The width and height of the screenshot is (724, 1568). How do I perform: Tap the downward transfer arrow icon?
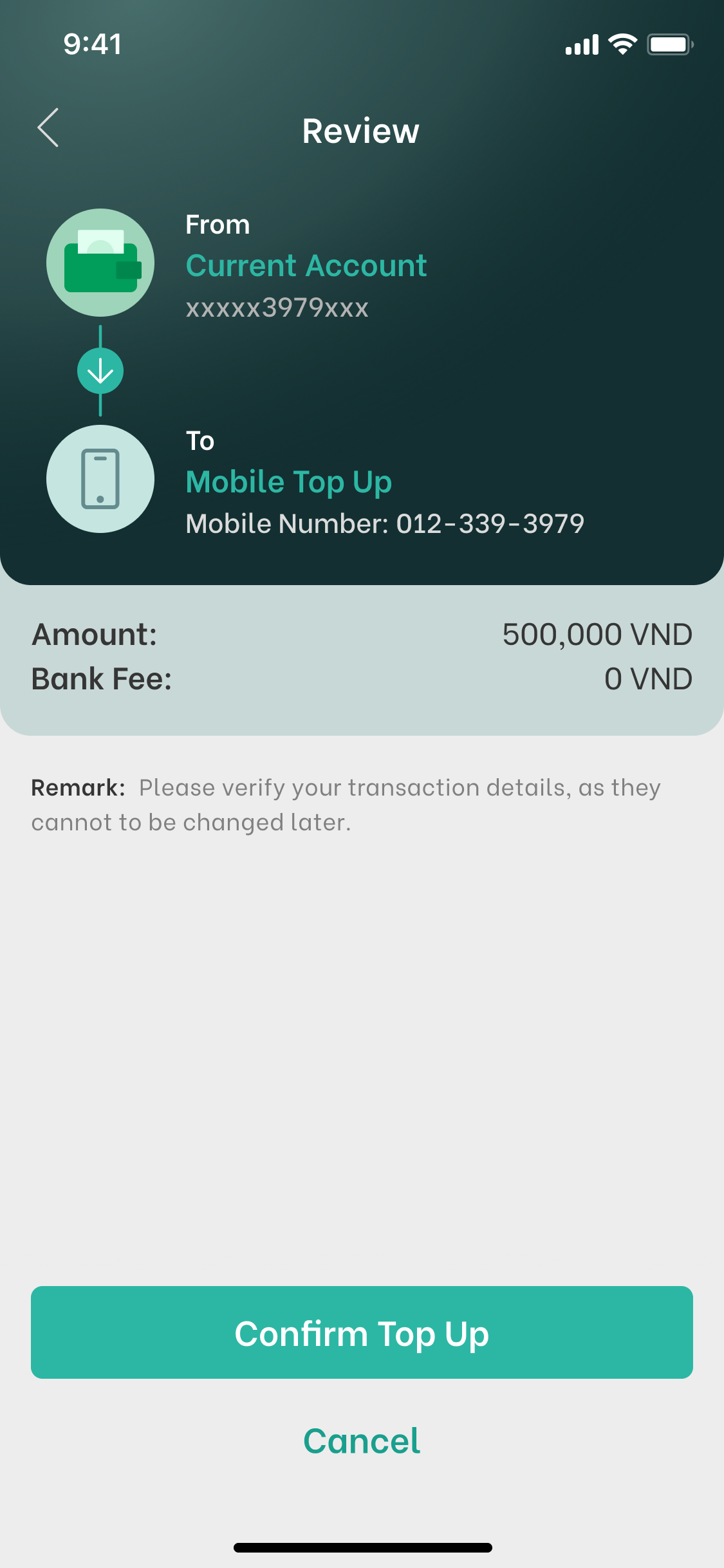100,371
